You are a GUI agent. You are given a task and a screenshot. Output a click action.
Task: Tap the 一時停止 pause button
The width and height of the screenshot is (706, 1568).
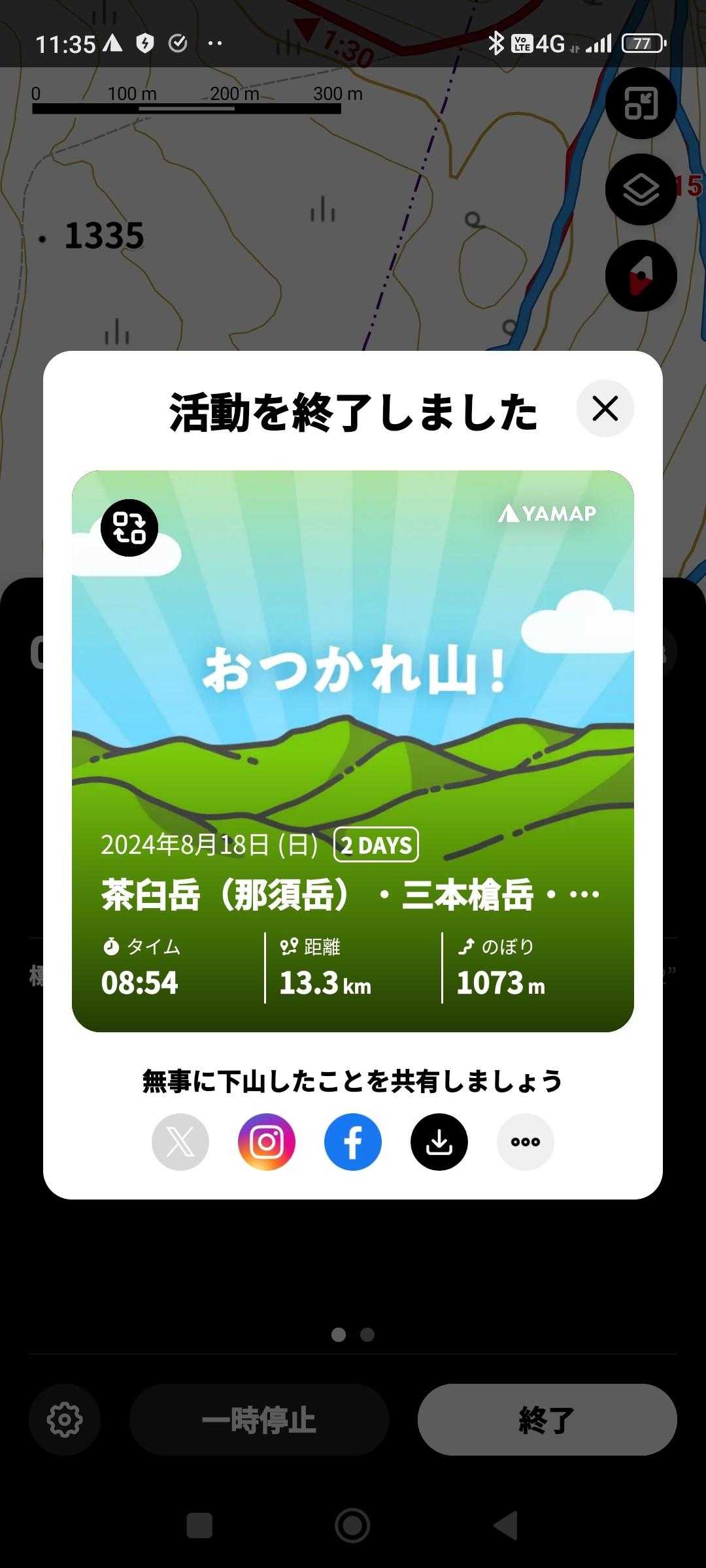pyautogui.click(x=259, y=1419)
